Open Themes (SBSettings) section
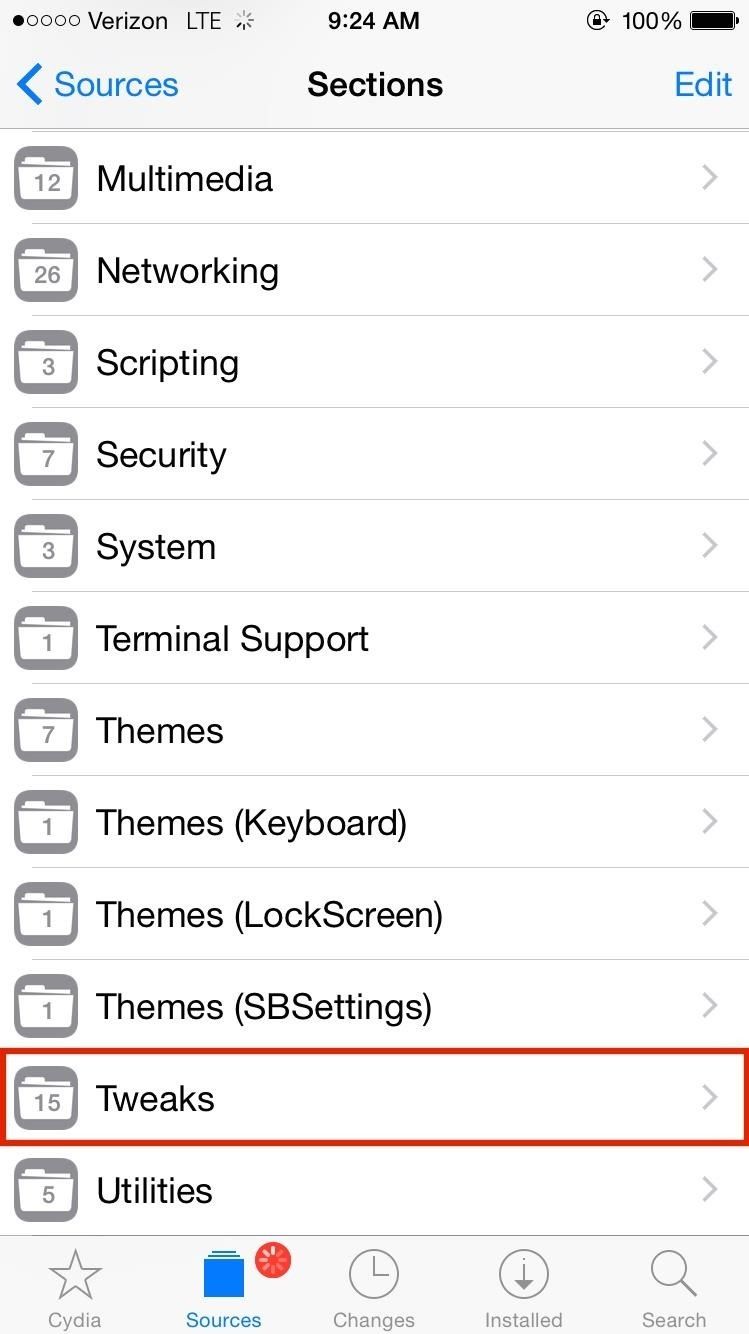 tap(374, 1007)
